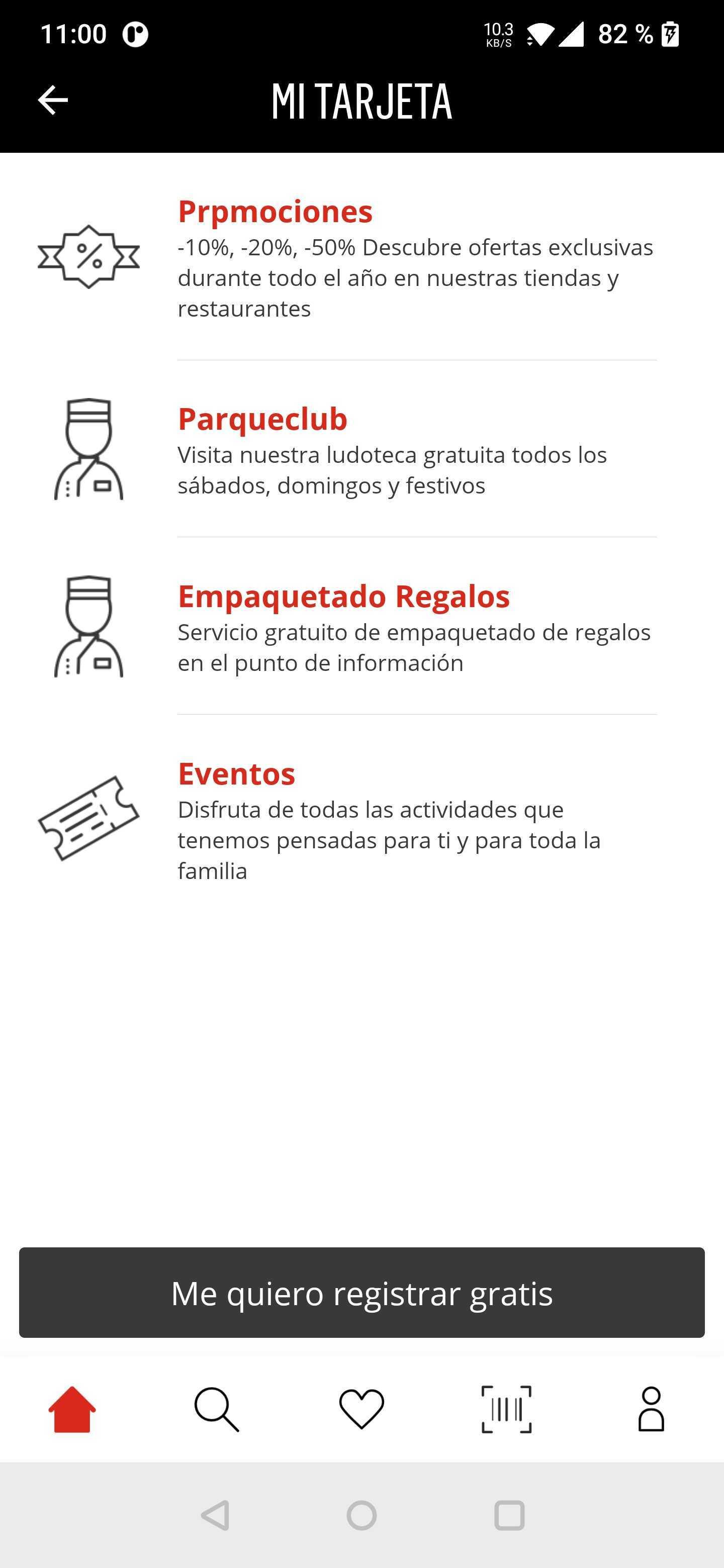Open the barcode card tab

pos(506,1410)
